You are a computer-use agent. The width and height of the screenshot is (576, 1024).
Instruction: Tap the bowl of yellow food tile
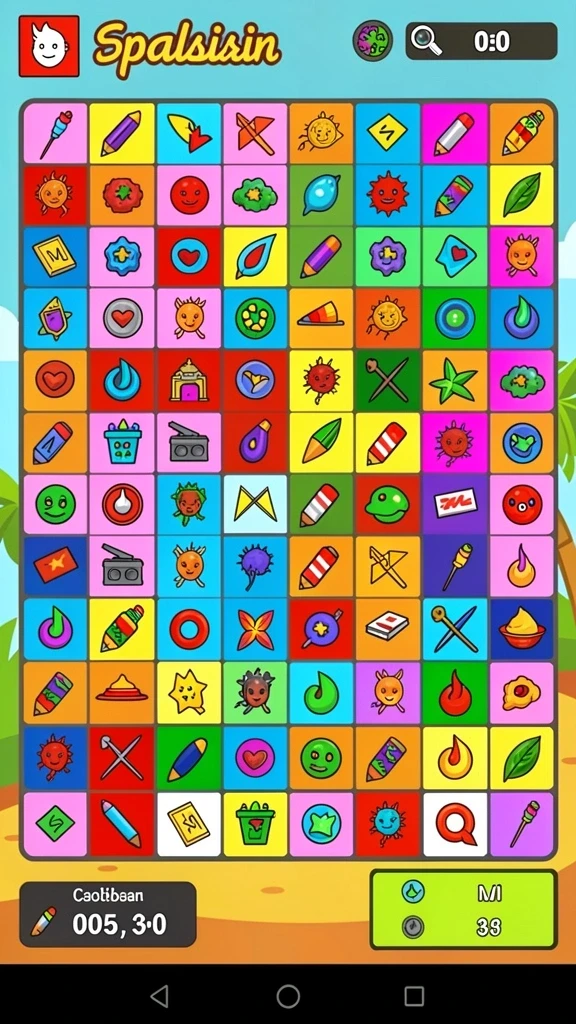(x=522, y=630)
